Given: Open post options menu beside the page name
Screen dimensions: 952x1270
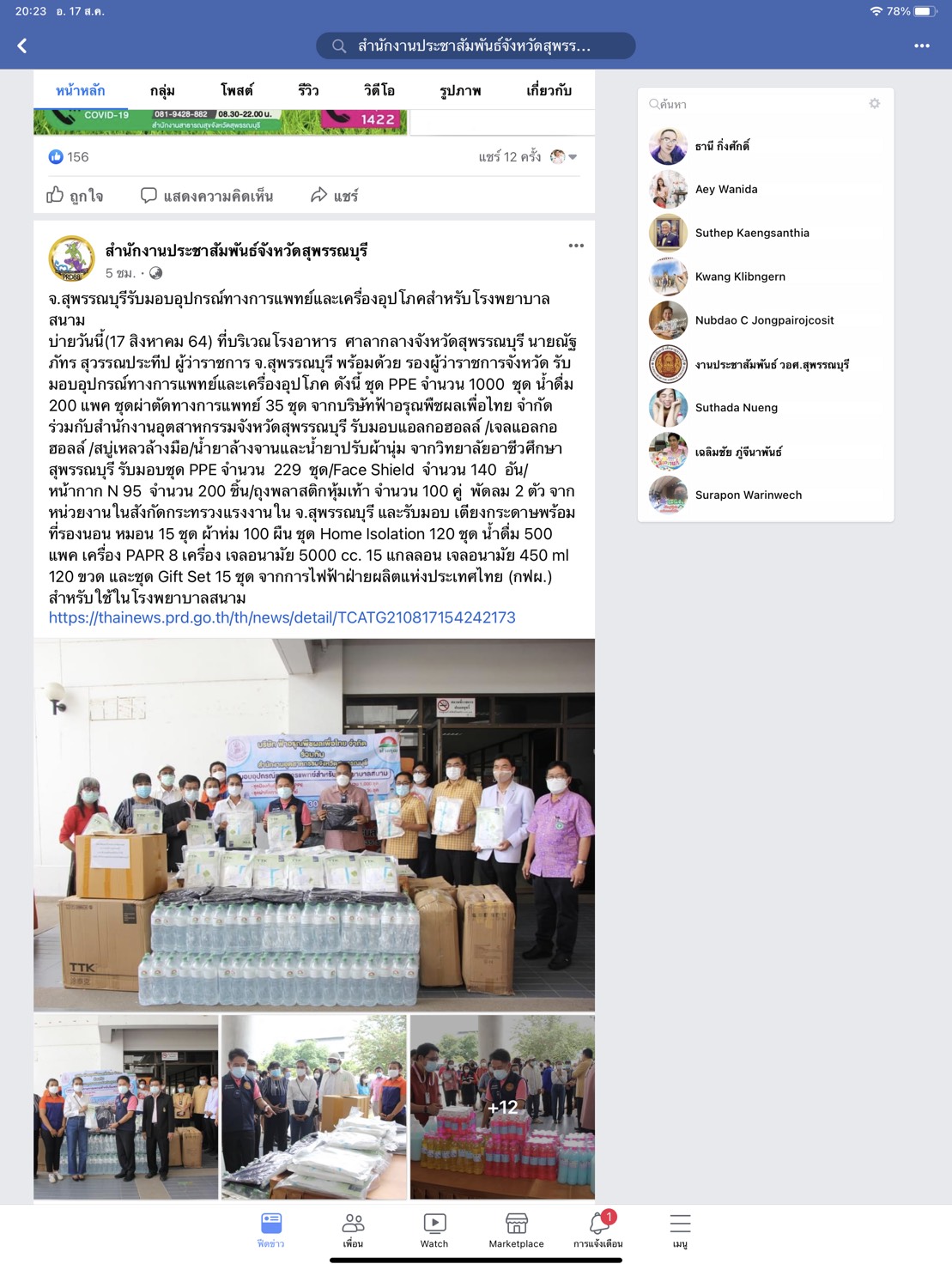Looking at the screenshot, I should pyautogui.click(x=576, y=246).
